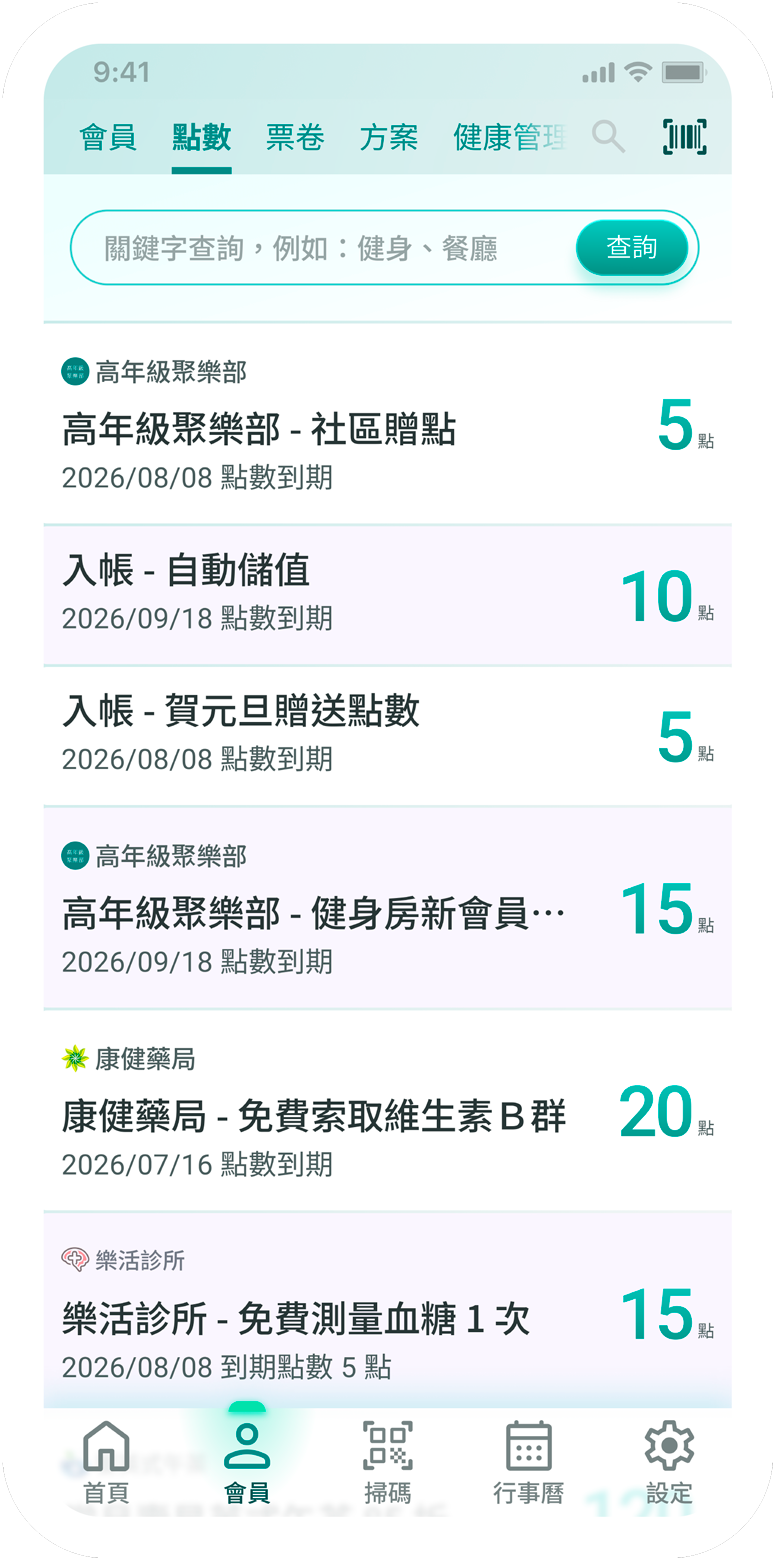Go to 首頁 in bottom navigation
775x1561 pixels.
106,1462
